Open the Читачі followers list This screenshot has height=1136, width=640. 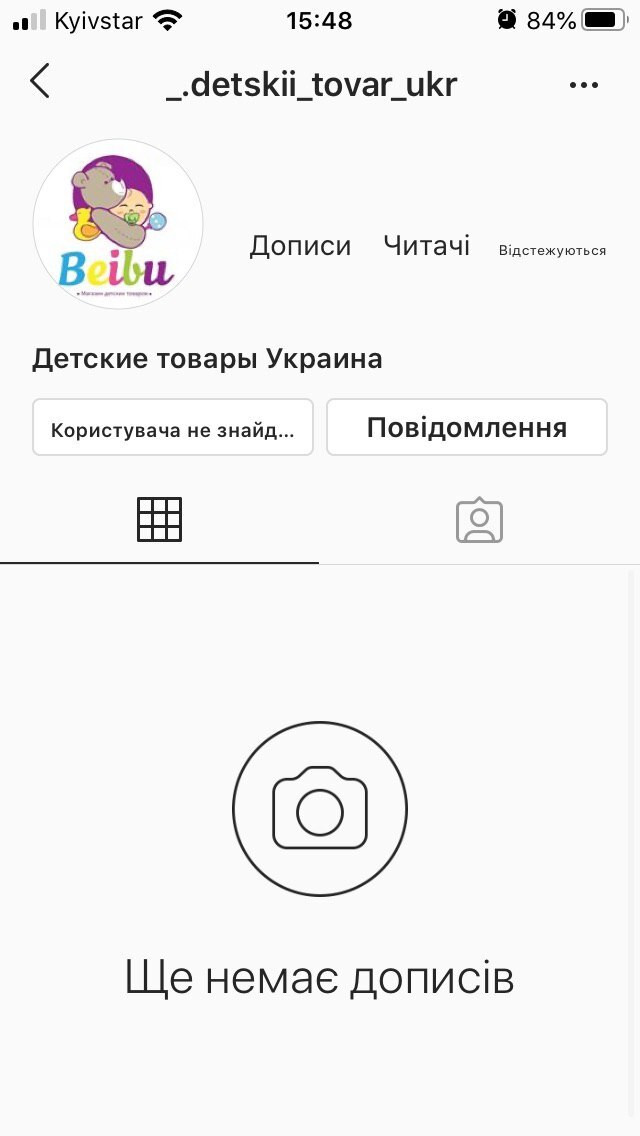[x=426, y=246]
